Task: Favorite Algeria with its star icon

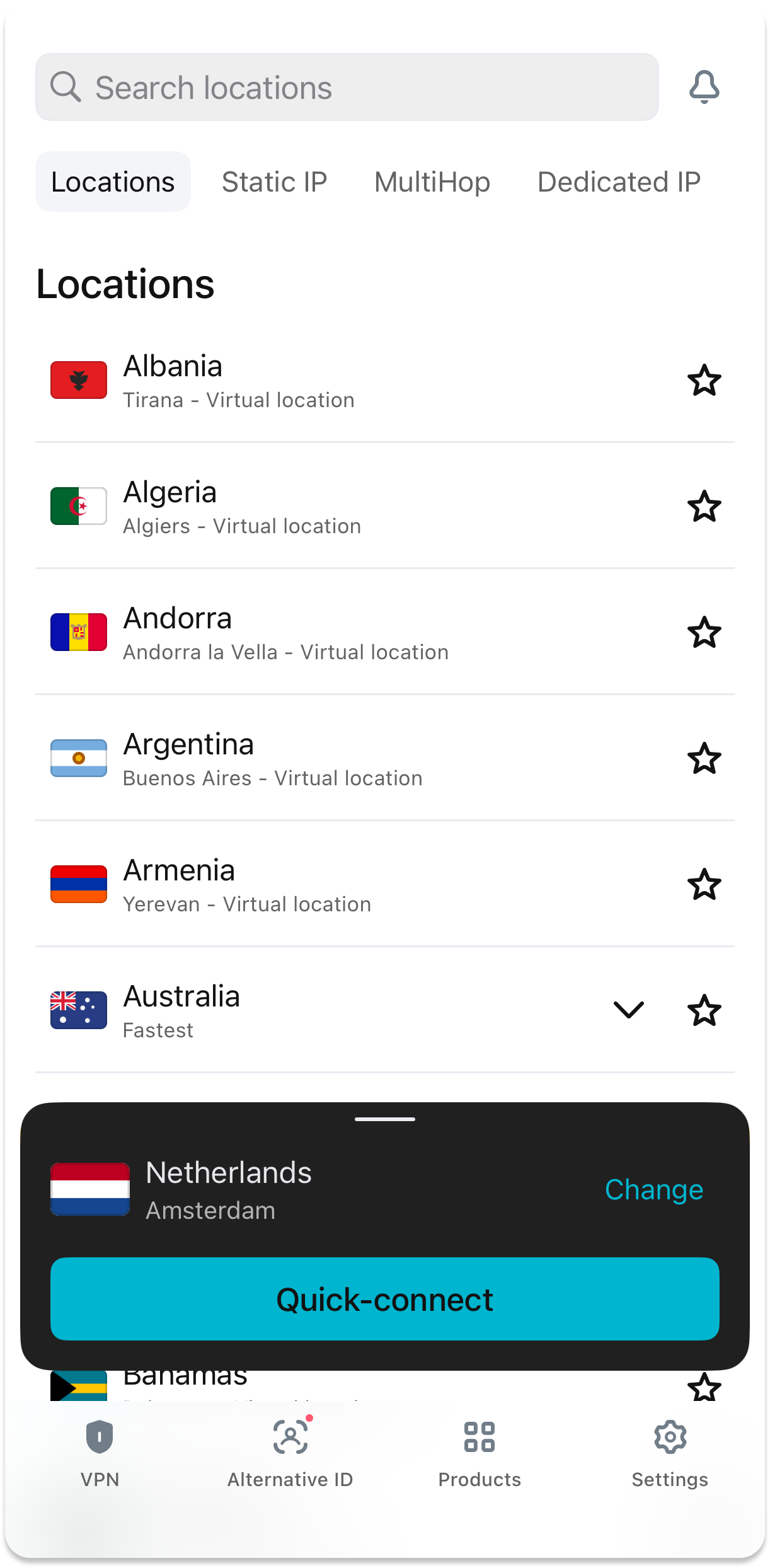Action: (x=704, y=507)
